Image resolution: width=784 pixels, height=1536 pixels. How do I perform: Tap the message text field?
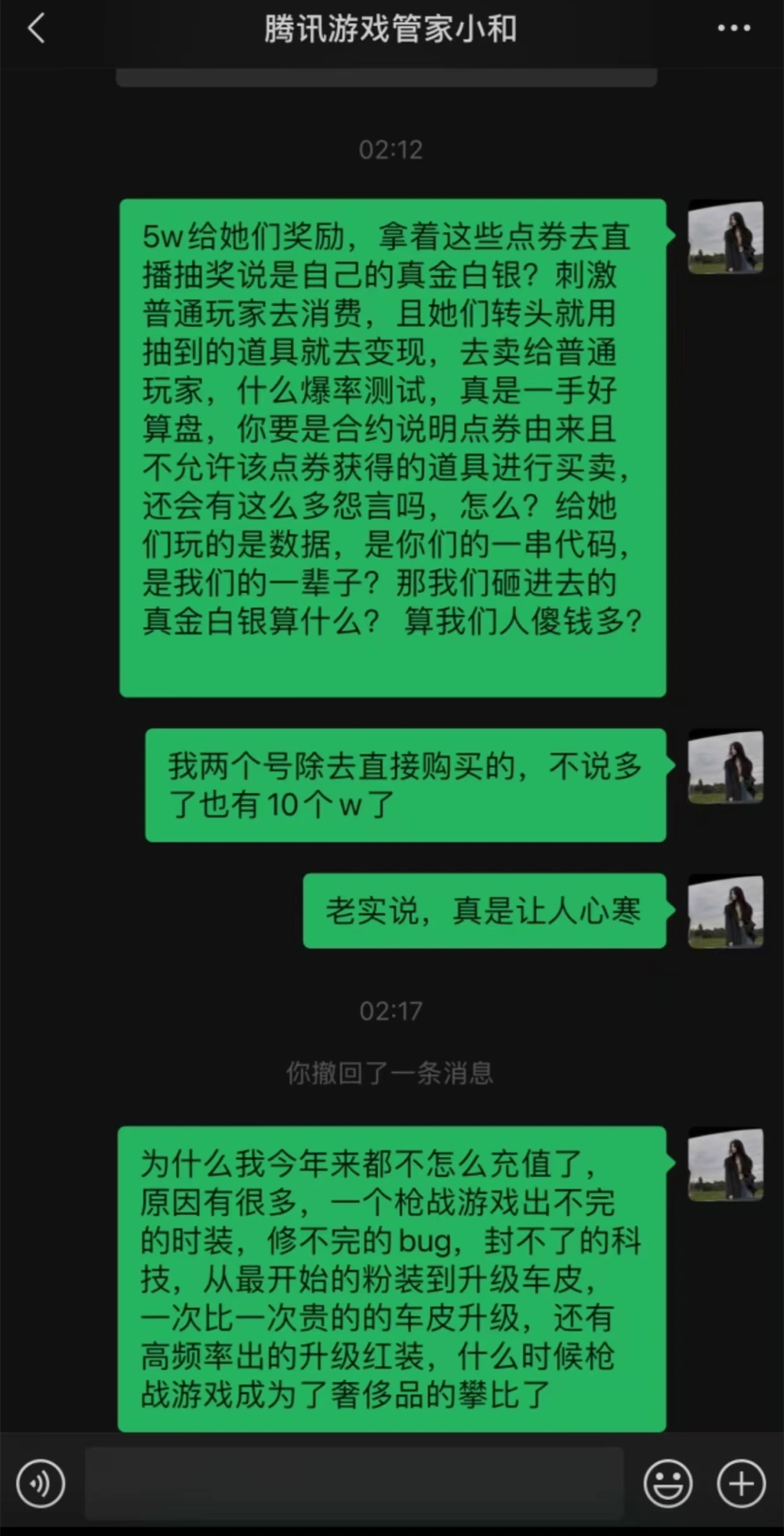coord(354,1483)
